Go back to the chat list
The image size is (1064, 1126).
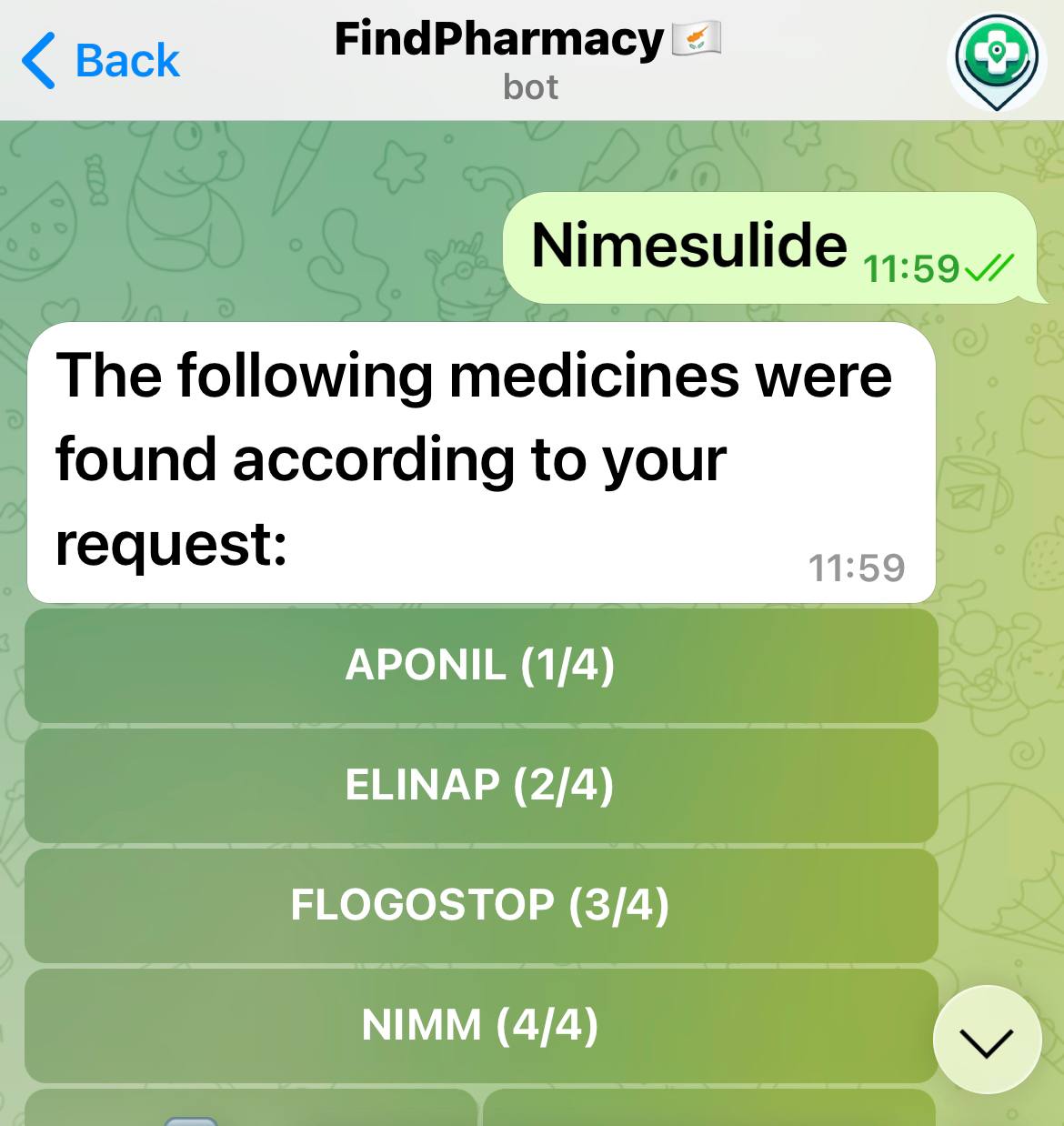pyautogui.click(x=100, y=61)
